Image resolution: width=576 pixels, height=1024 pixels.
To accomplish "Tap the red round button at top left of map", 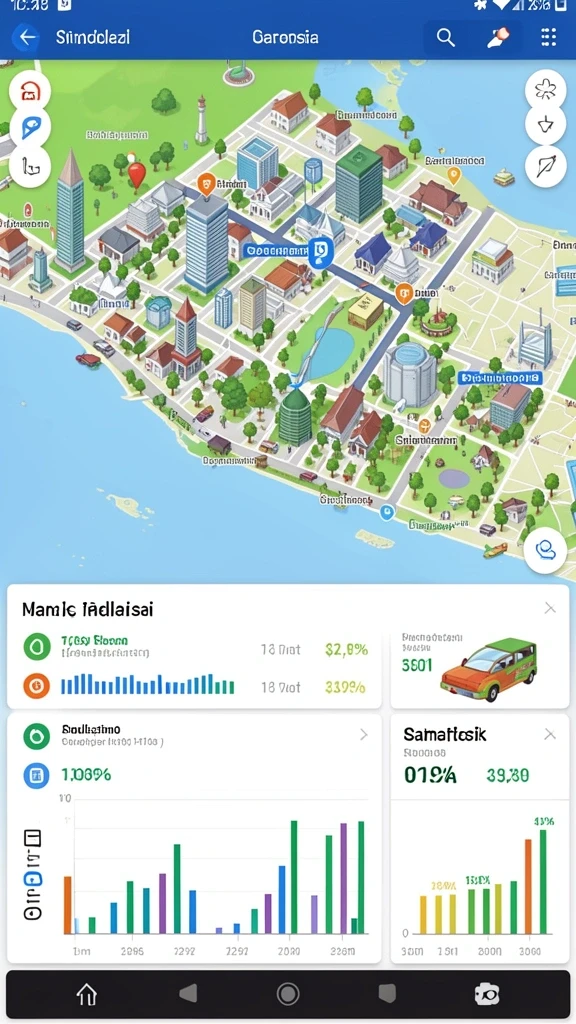I will tap(30, 91).
